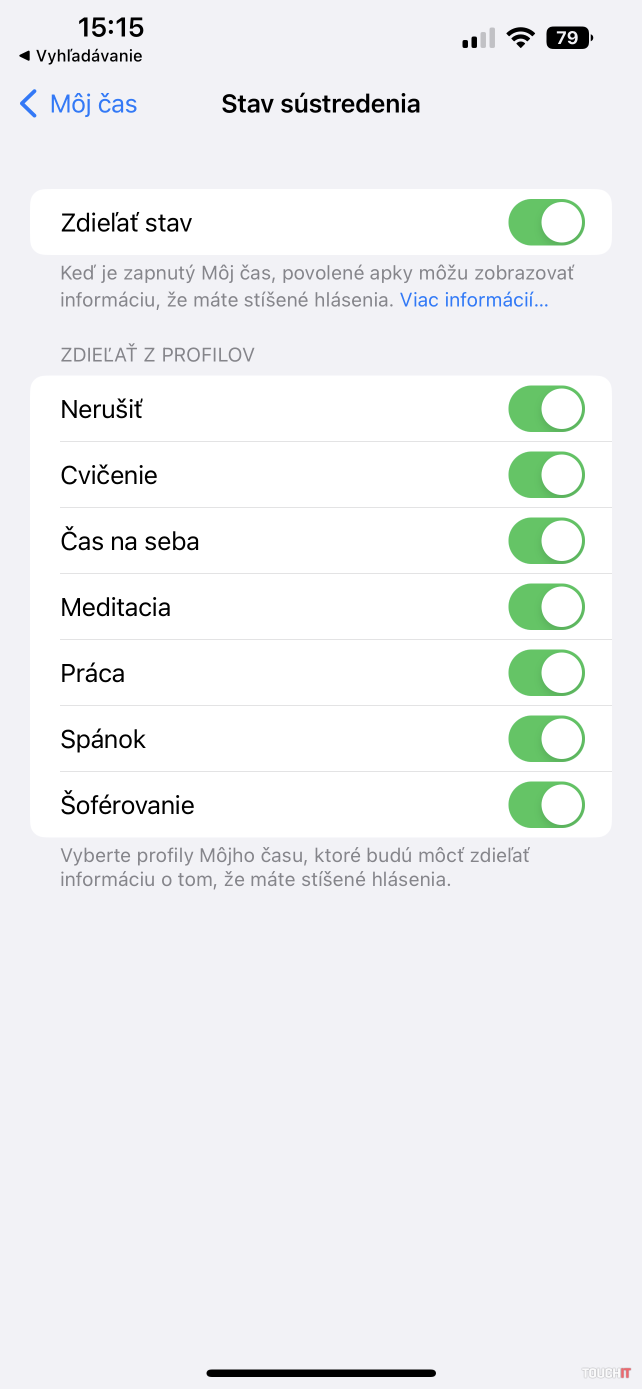642x1389 pixels.
Task: Switch off Čas na seba sharing
Action: click(546, 541)
